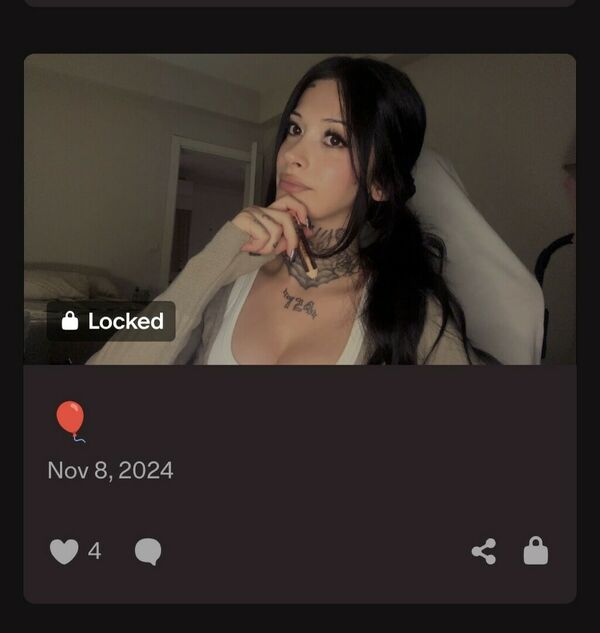
Task: Tap the lock icon to unlock post
Action: (536, 551)
